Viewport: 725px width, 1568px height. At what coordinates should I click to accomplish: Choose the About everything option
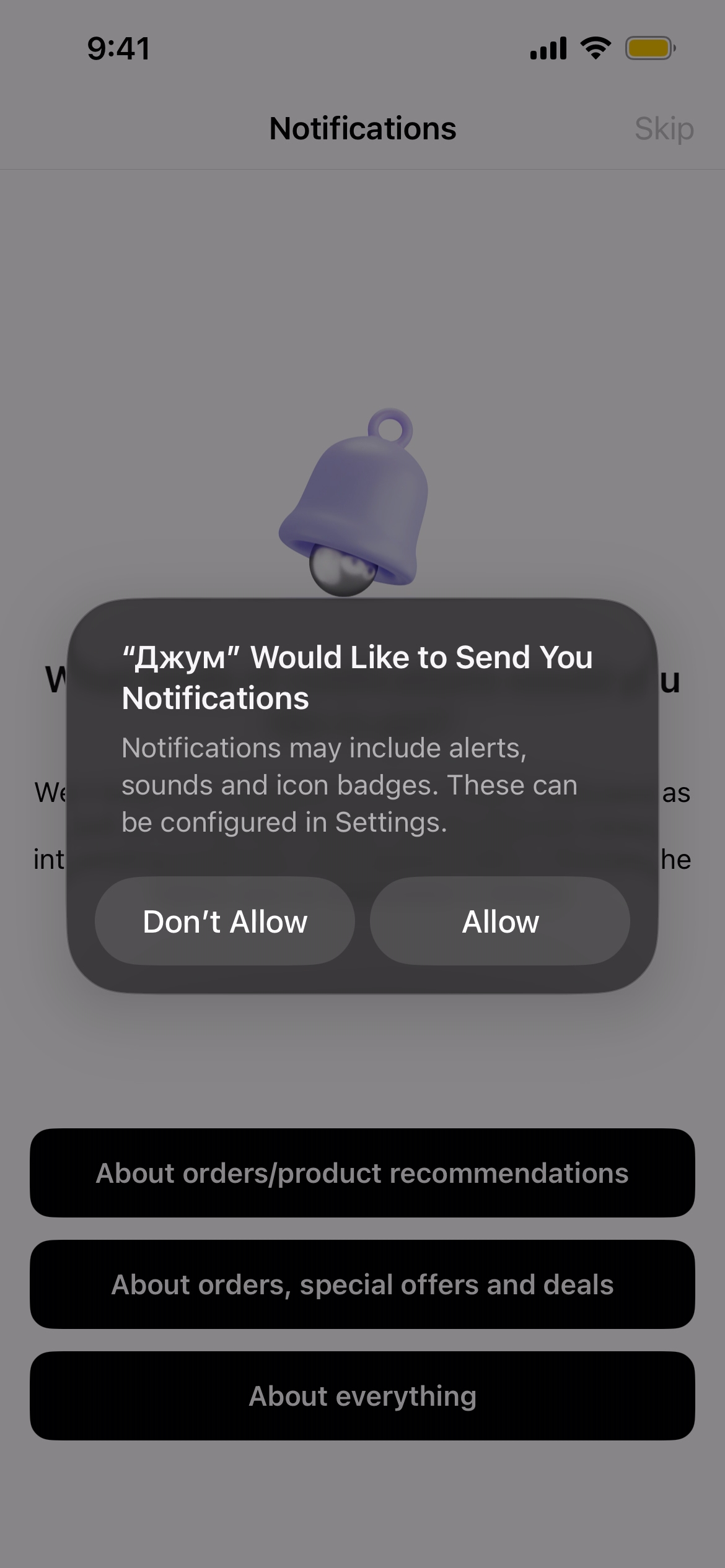(x=362, y=1396)
